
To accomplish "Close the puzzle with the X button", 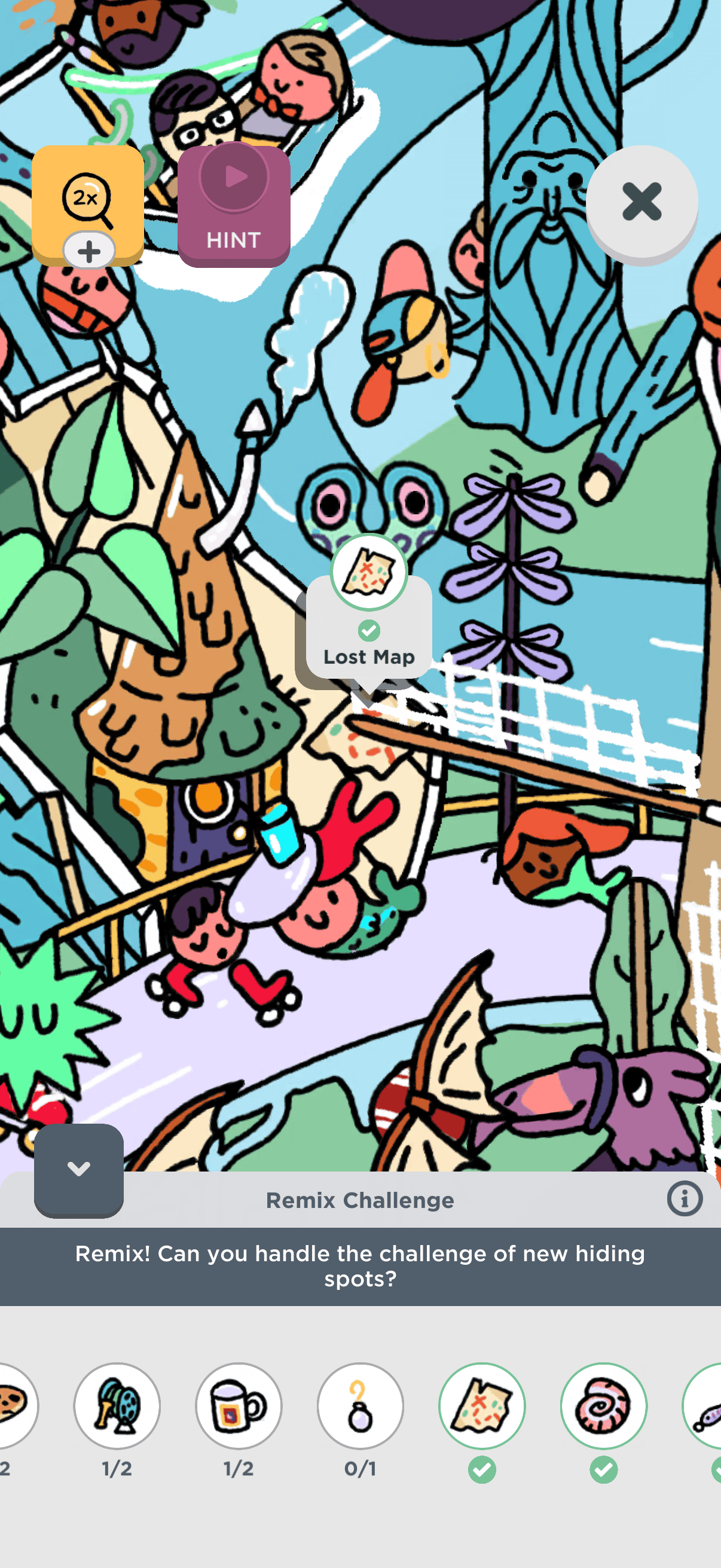I will tap(641, 202).
